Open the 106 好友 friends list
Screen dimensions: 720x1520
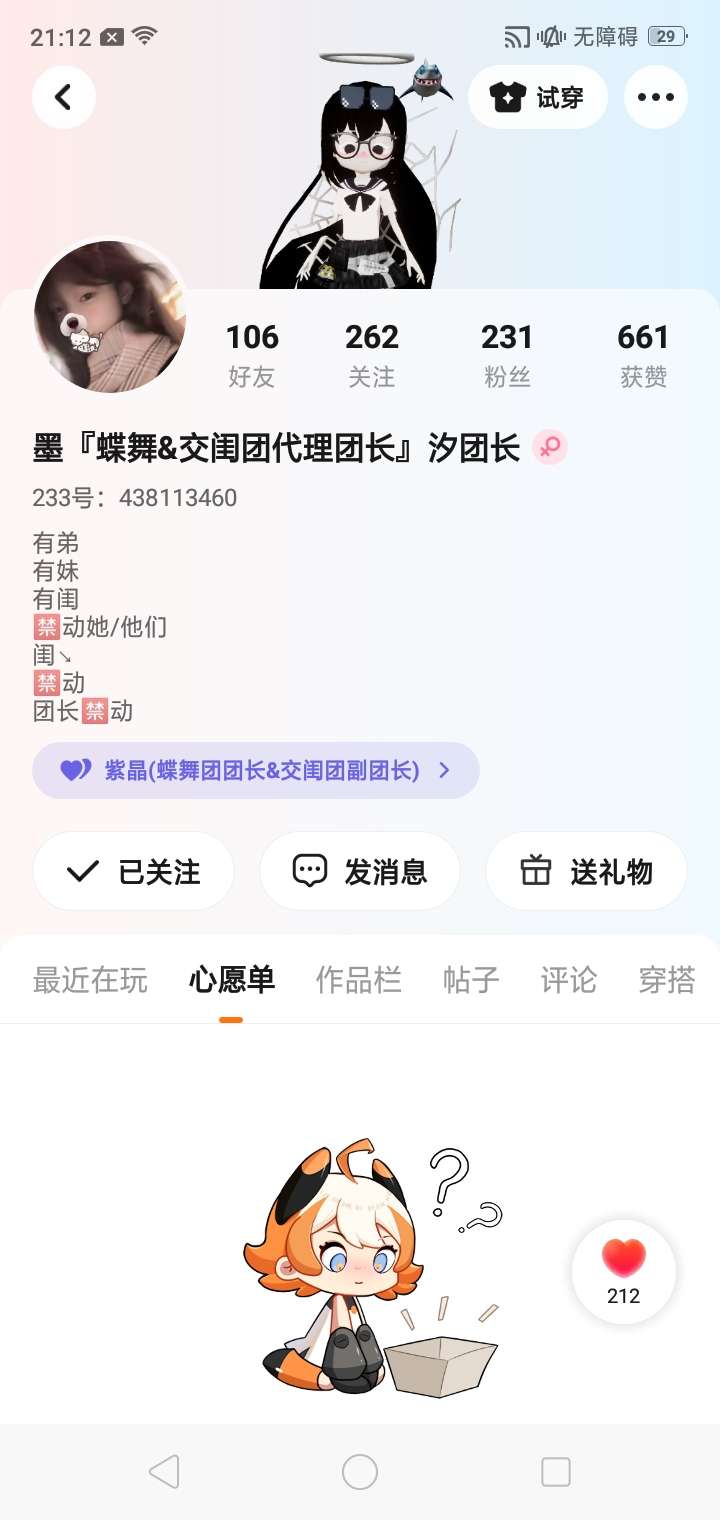tap(252, 354)
